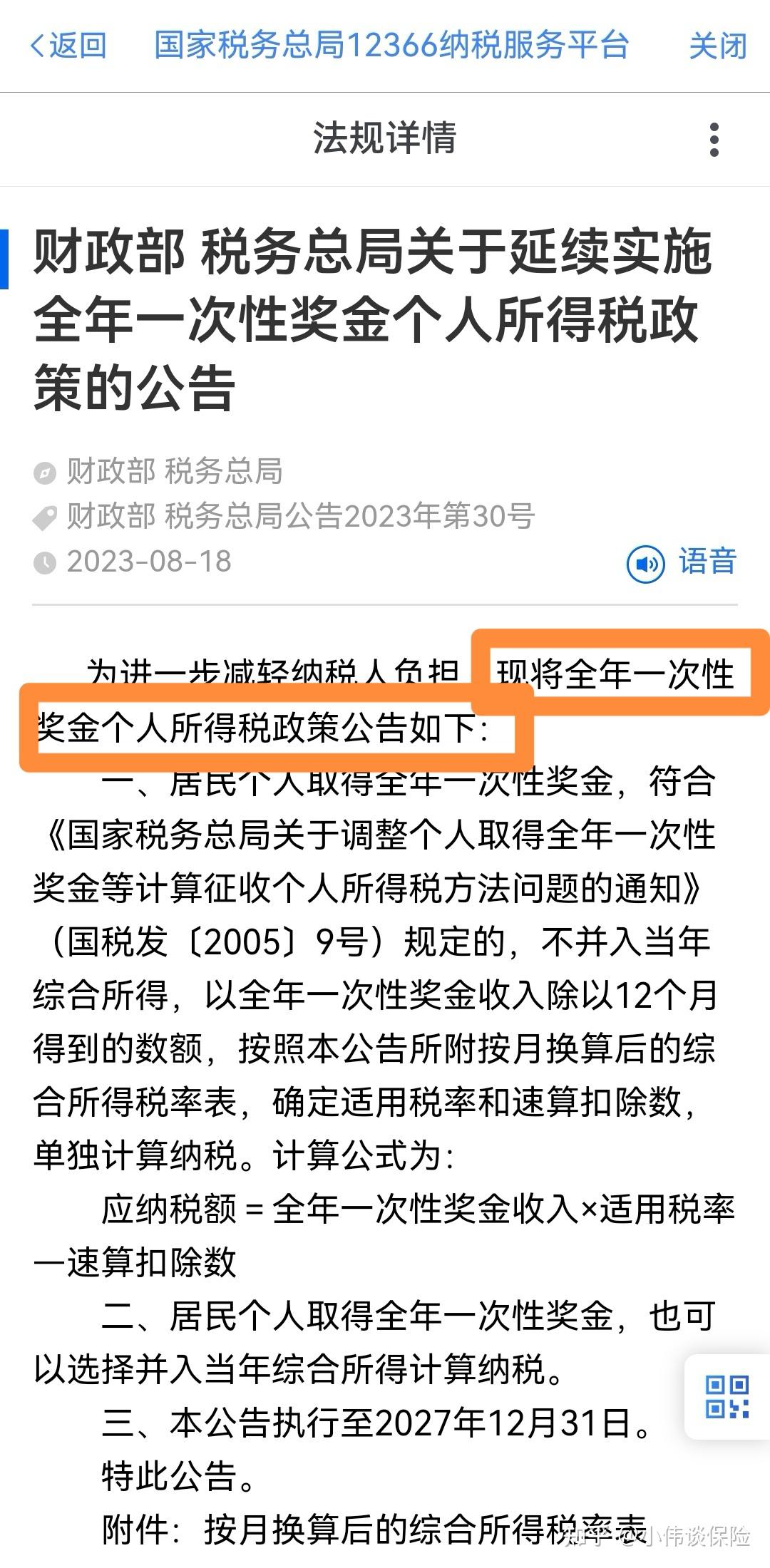The height and width of the screenshot is (1568, 770).
Task: Open the three-dot overflow menu
Action: point(714,139)
